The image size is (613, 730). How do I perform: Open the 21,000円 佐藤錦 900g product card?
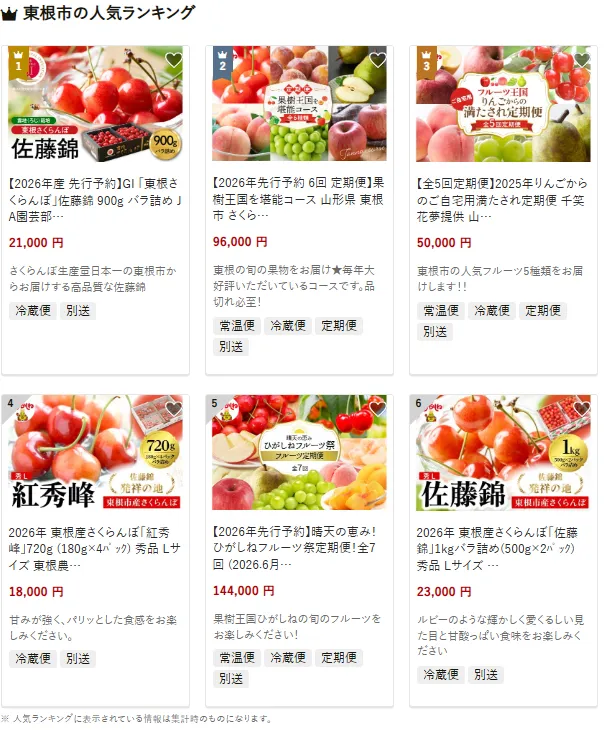pyautogui.click(x=95, y=198)
